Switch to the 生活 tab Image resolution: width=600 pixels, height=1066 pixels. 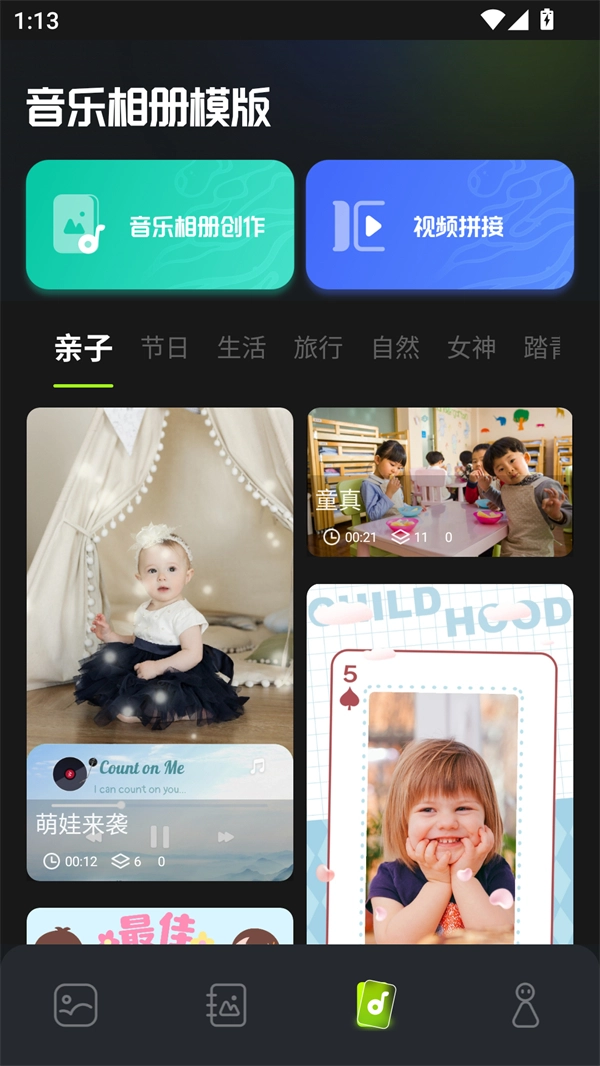tap(241, 348)
